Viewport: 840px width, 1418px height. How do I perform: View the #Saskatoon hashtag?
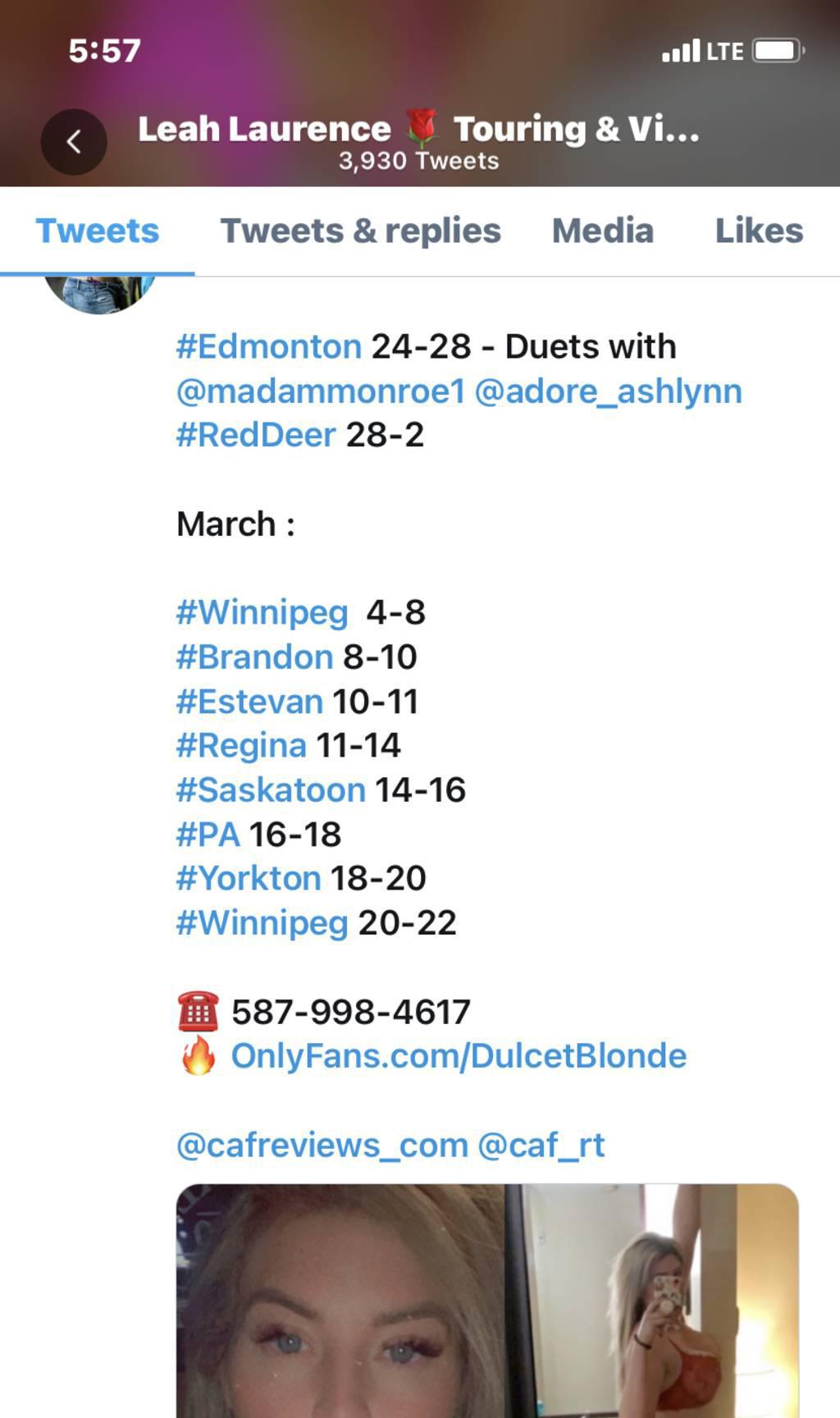271,790
